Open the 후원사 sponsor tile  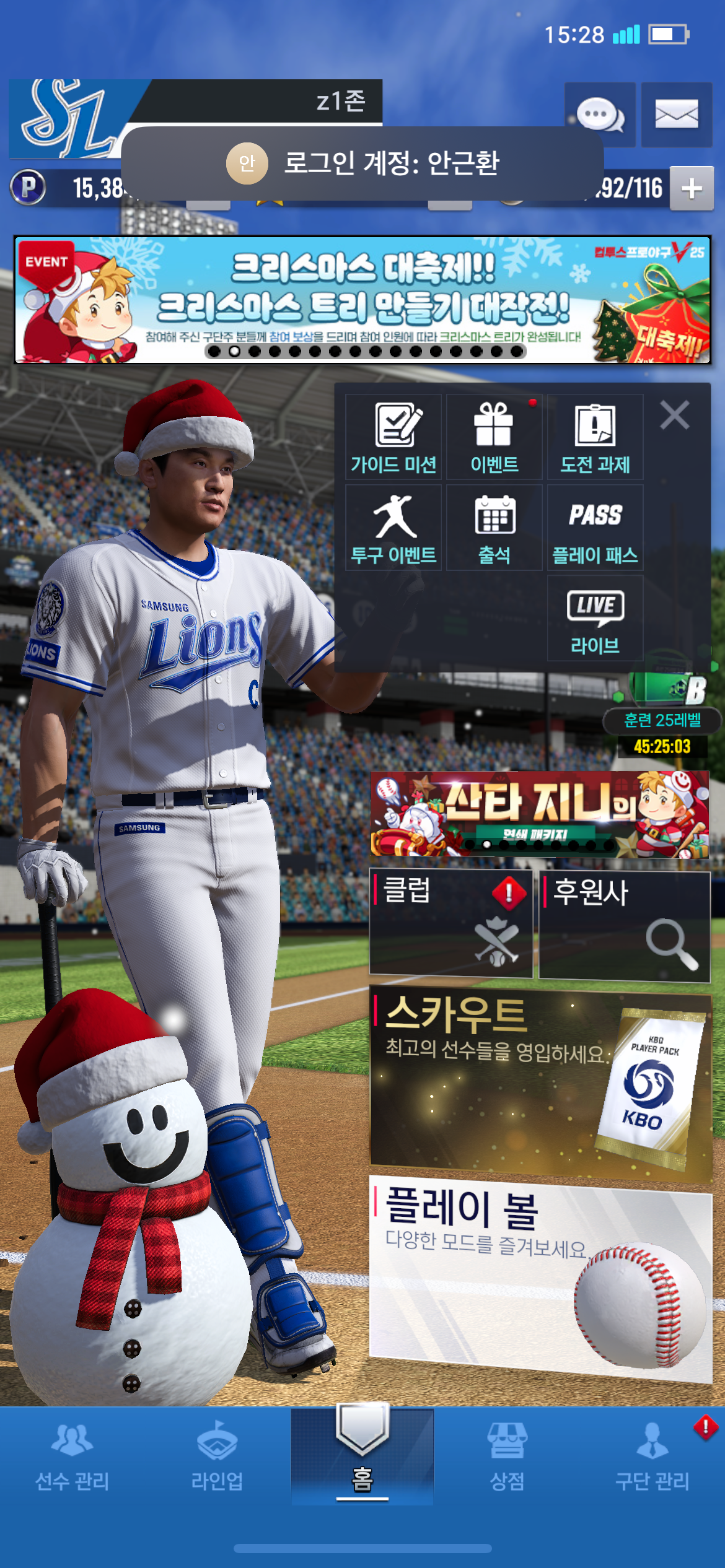pyautogui.click(x=624, y=926)
